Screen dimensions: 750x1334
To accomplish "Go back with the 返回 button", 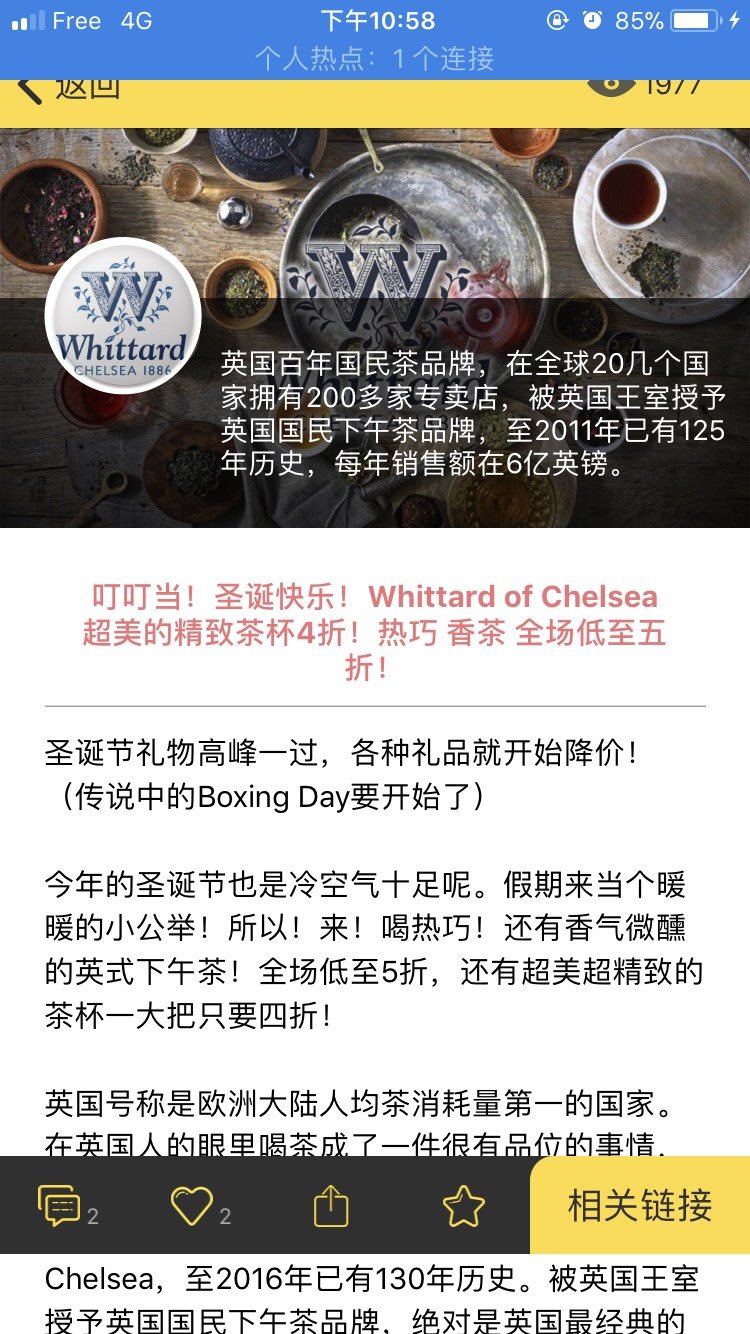I will pos(68,88).
